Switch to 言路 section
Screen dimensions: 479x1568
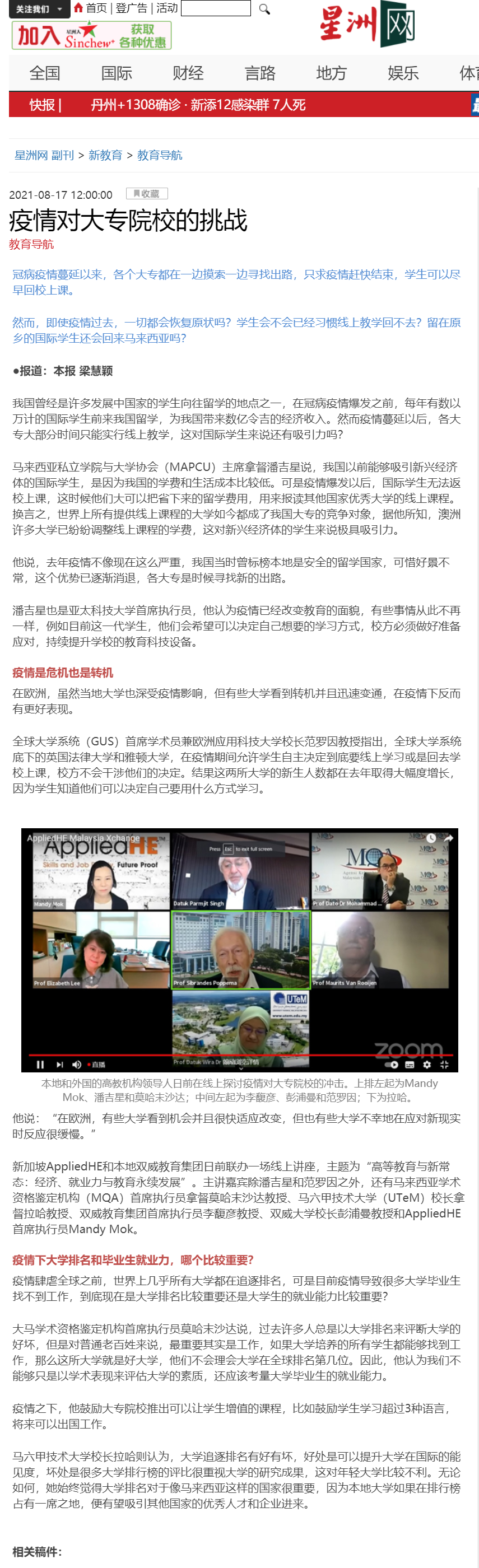tap(260, 73)
